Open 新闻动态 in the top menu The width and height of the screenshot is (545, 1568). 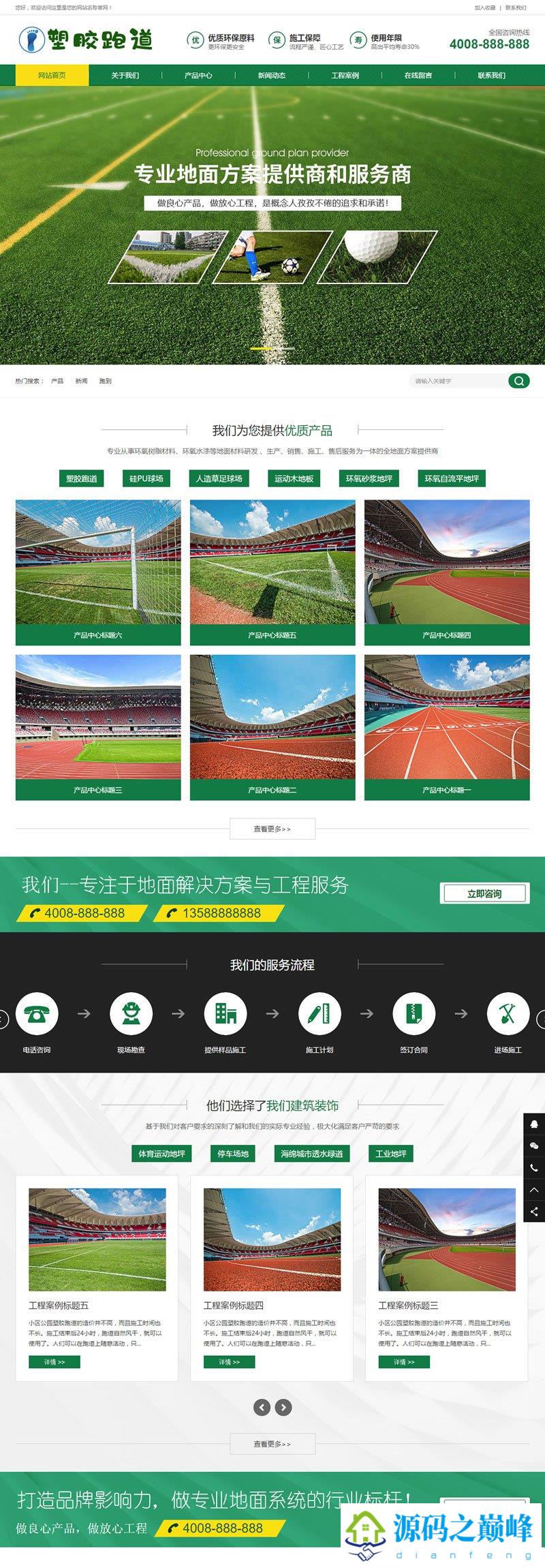coord(272,75)
